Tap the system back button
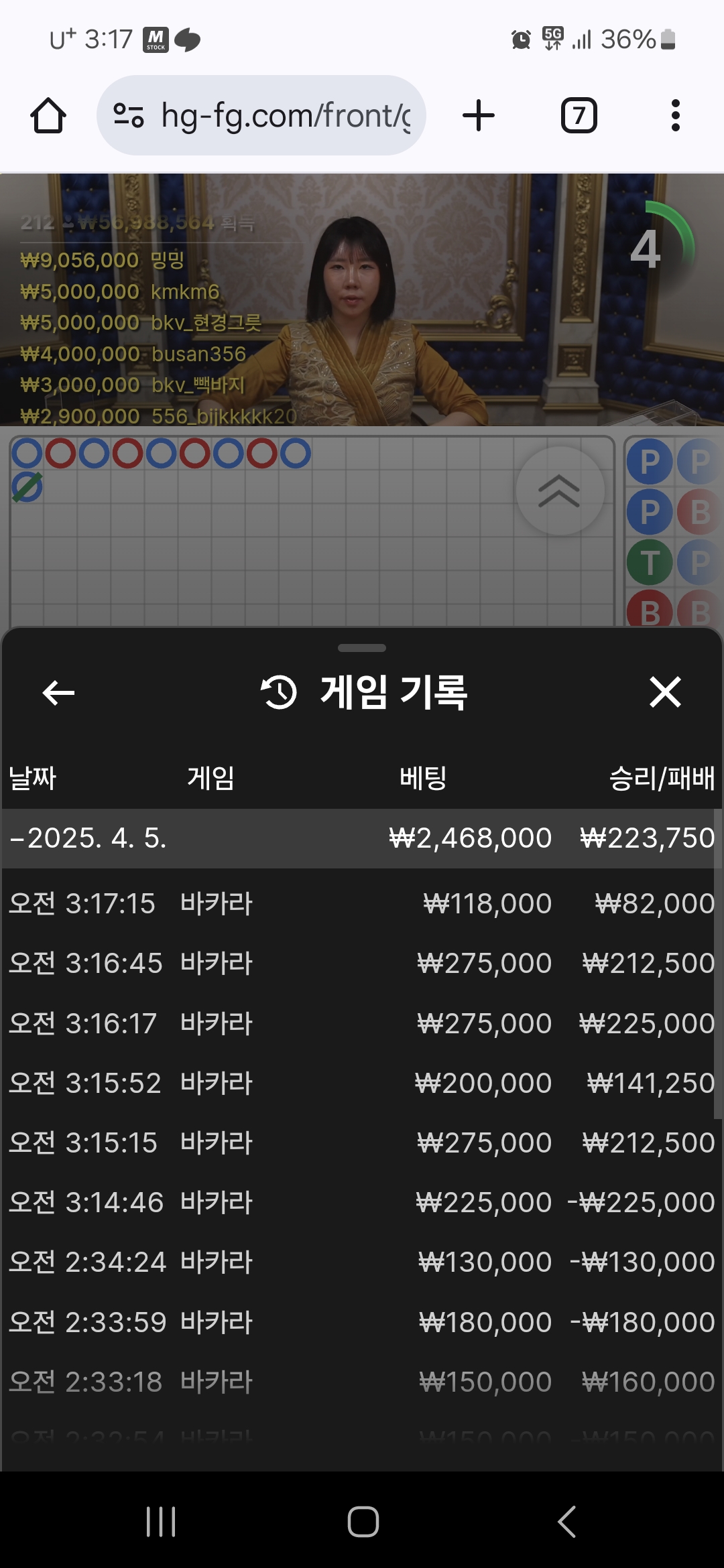Image resolution: width=724 pixels, height=1568 pixels. 566,1521
